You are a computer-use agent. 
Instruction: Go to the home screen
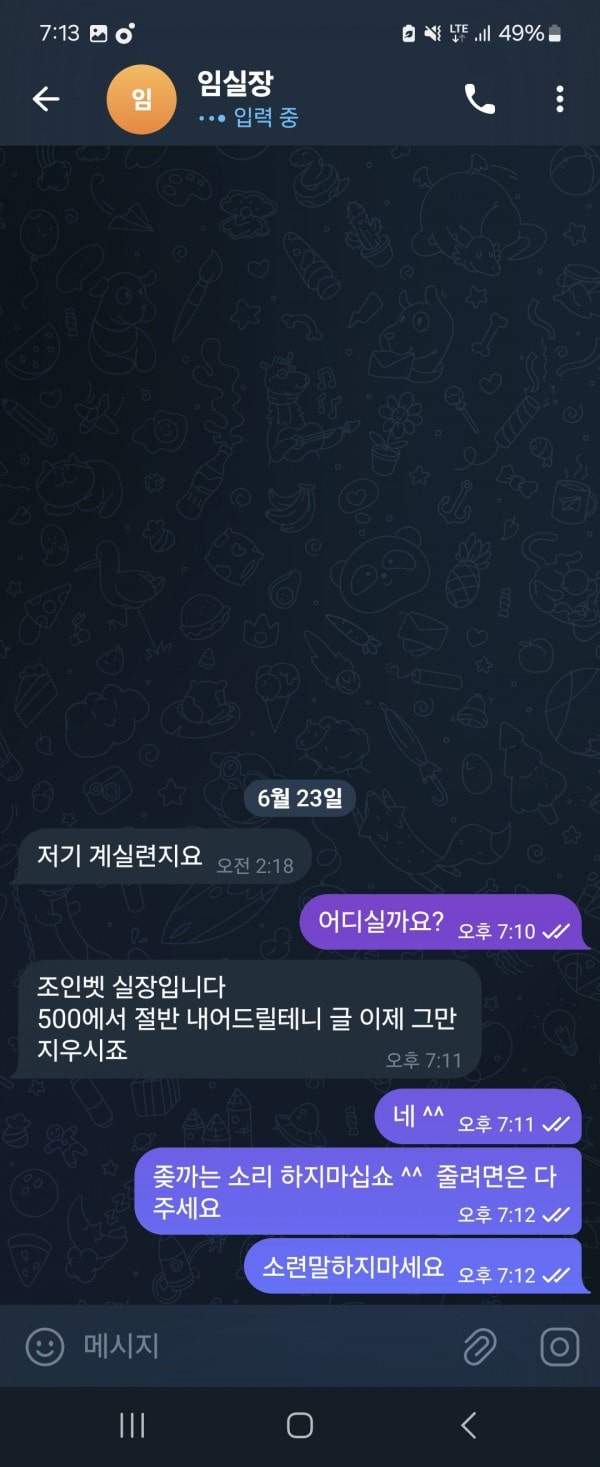click(300, 1425)
